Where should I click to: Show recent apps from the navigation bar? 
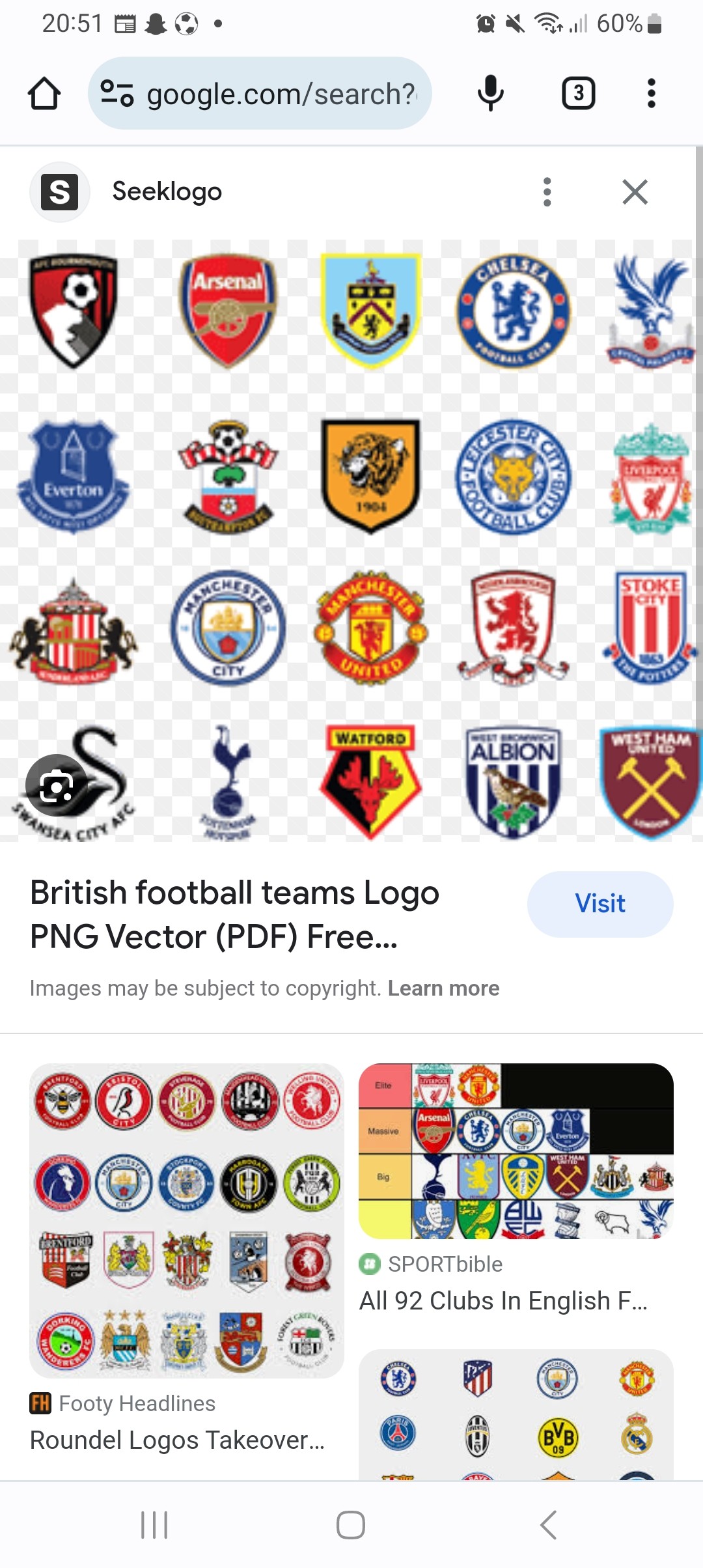[x=154, y=1525]
